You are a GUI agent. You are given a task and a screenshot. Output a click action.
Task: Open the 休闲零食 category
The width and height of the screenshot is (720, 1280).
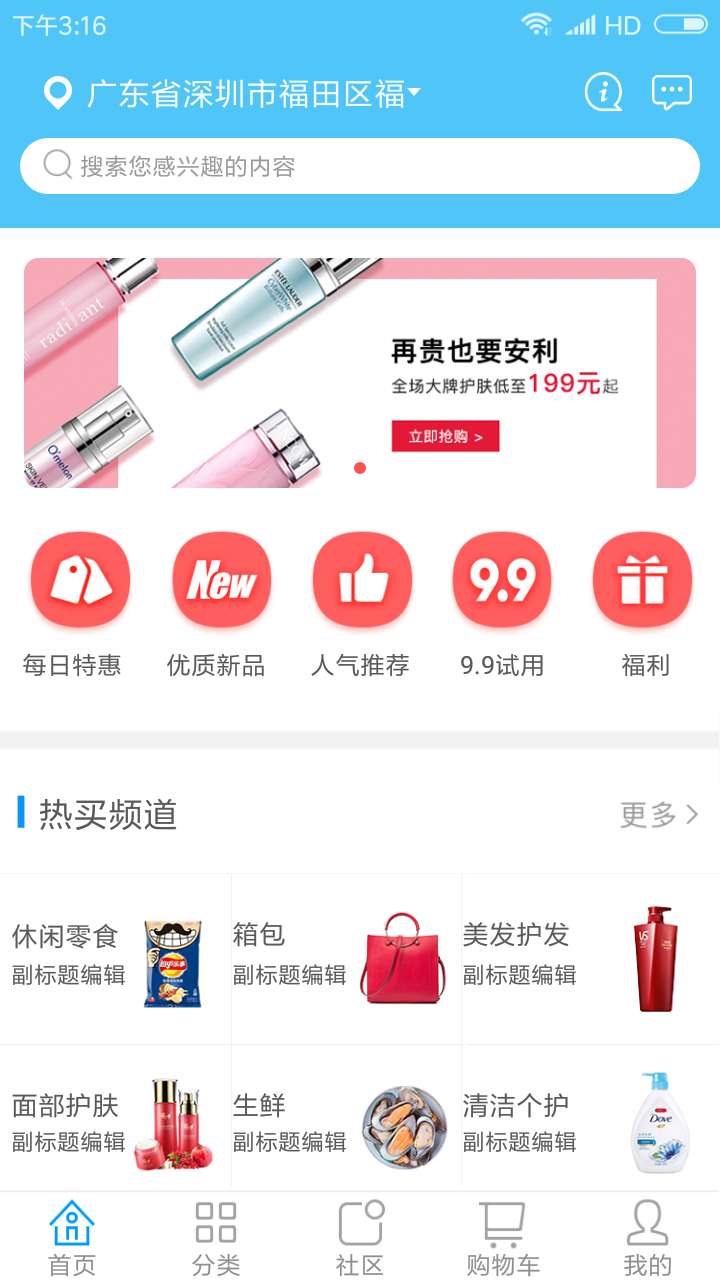point(114,958)
